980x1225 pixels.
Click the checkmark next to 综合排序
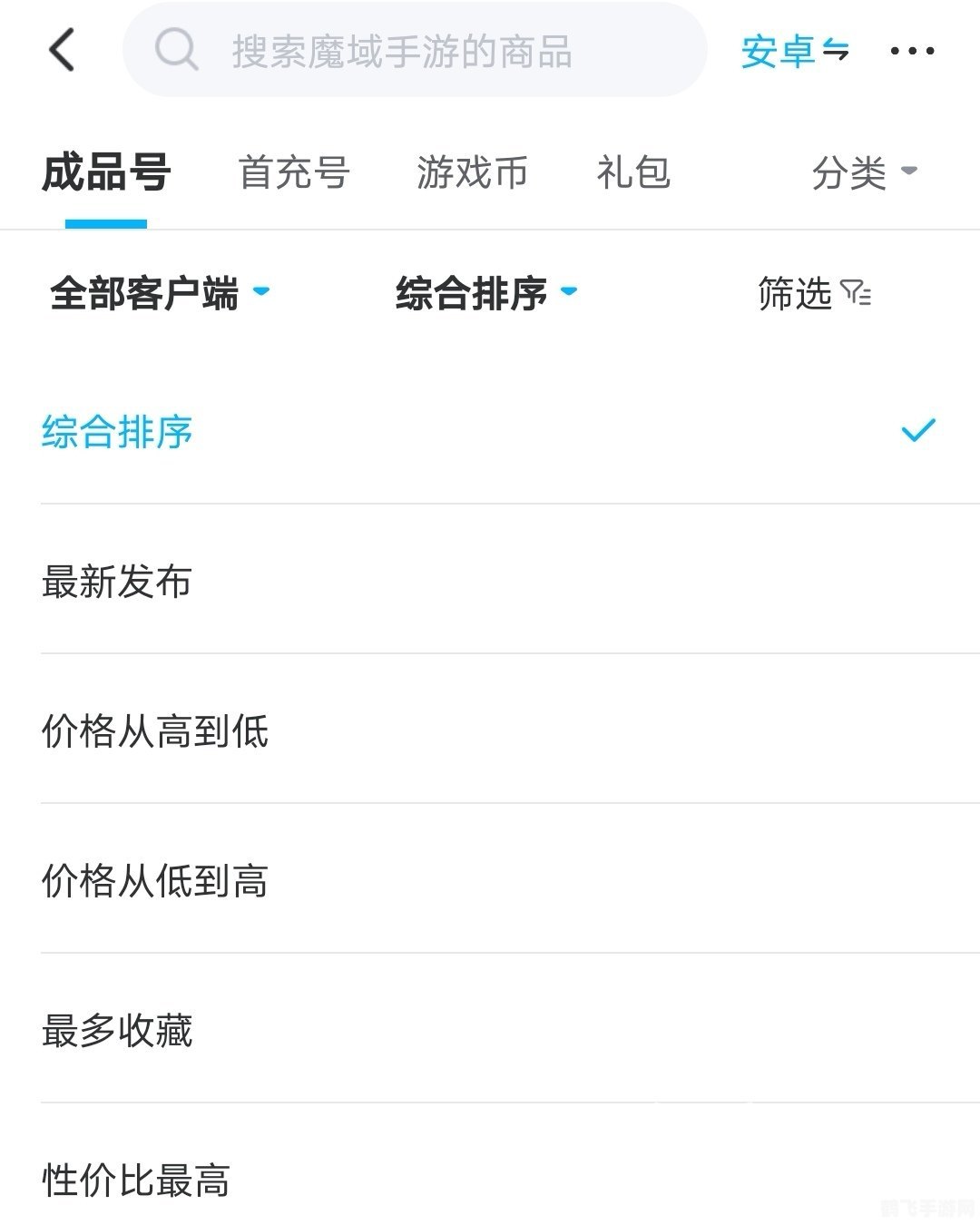pyautogui.click(x=917, y=429)
